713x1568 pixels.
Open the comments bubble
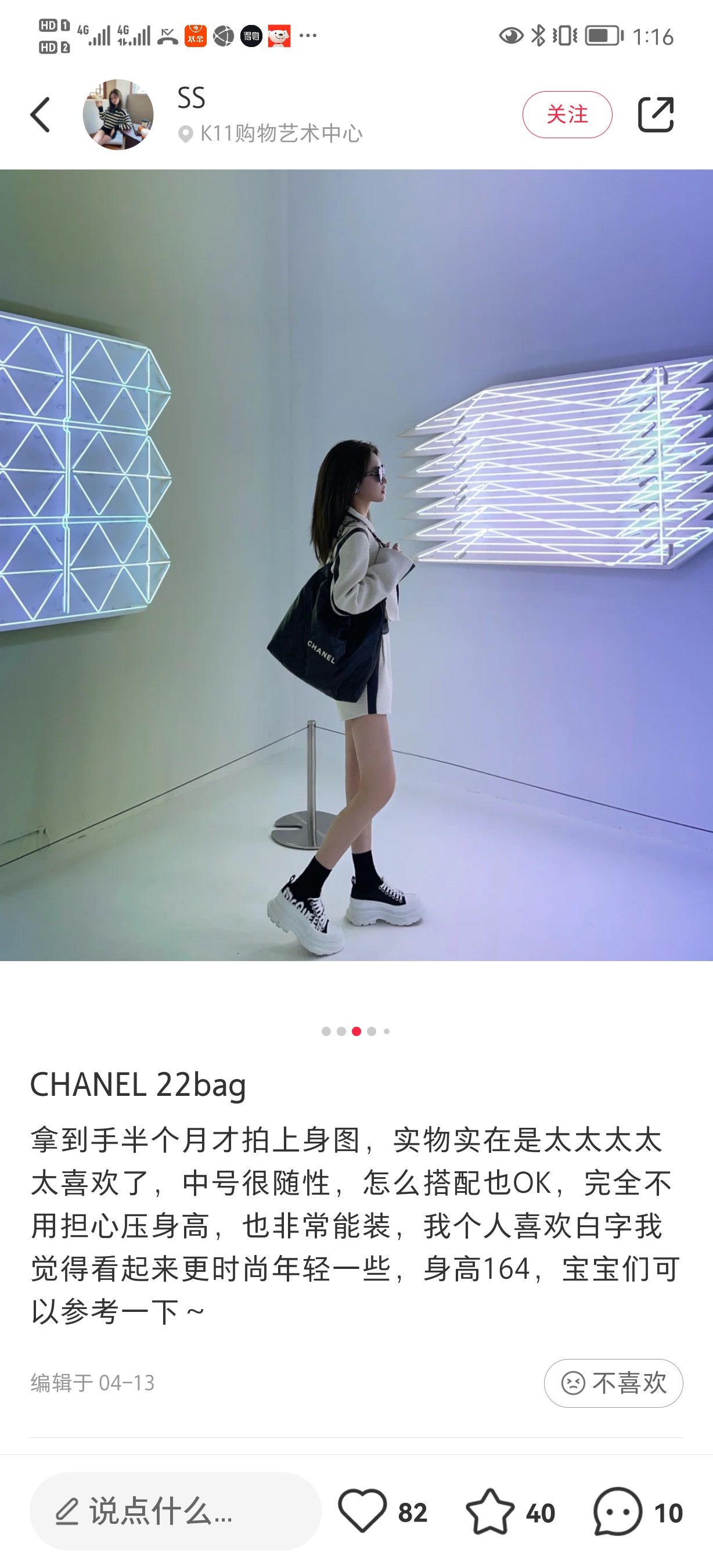pos(617,1511)
